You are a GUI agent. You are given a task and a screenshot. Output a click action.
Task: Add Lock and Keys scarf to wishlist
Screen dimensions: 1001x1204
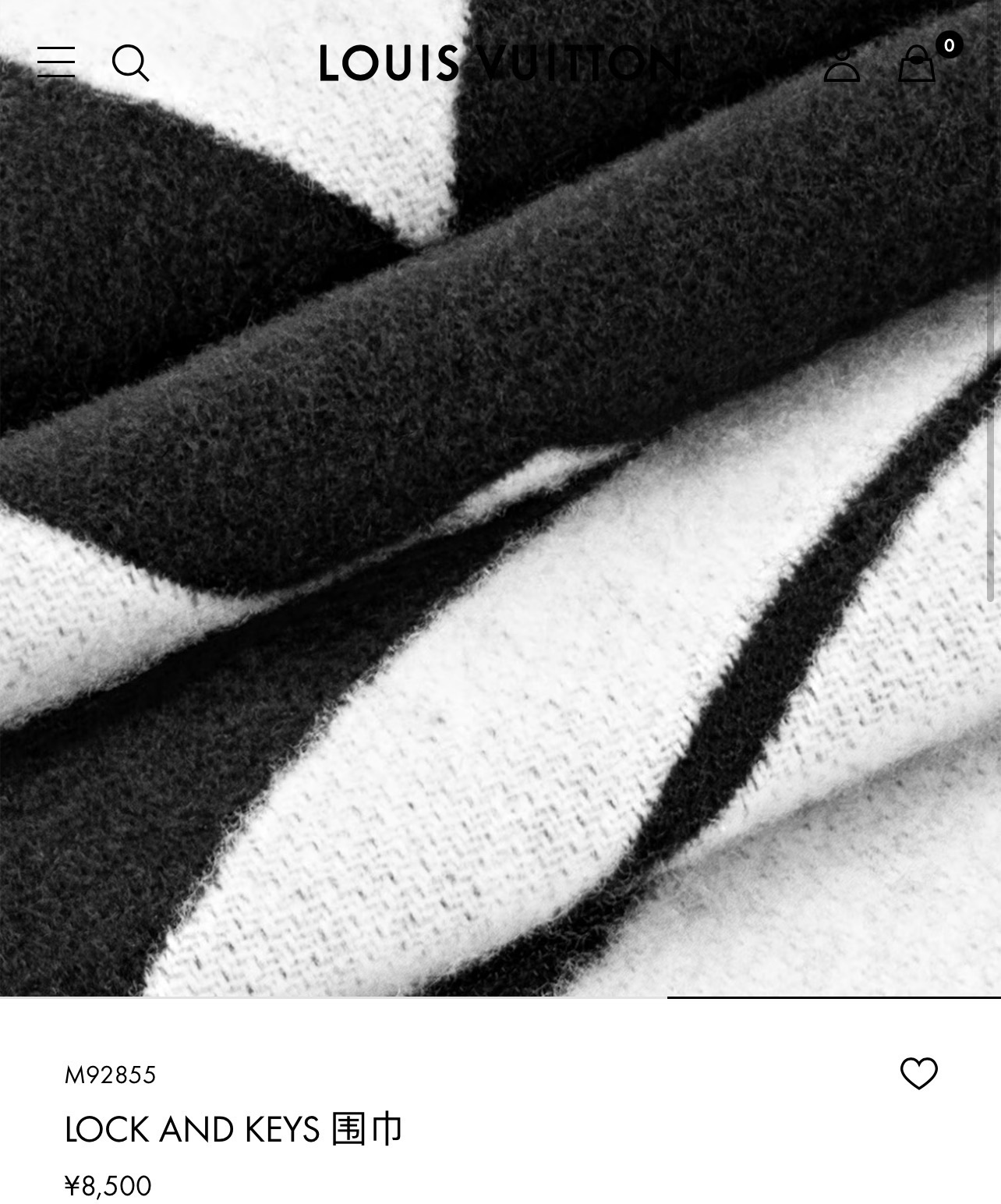pos(918,1074)
